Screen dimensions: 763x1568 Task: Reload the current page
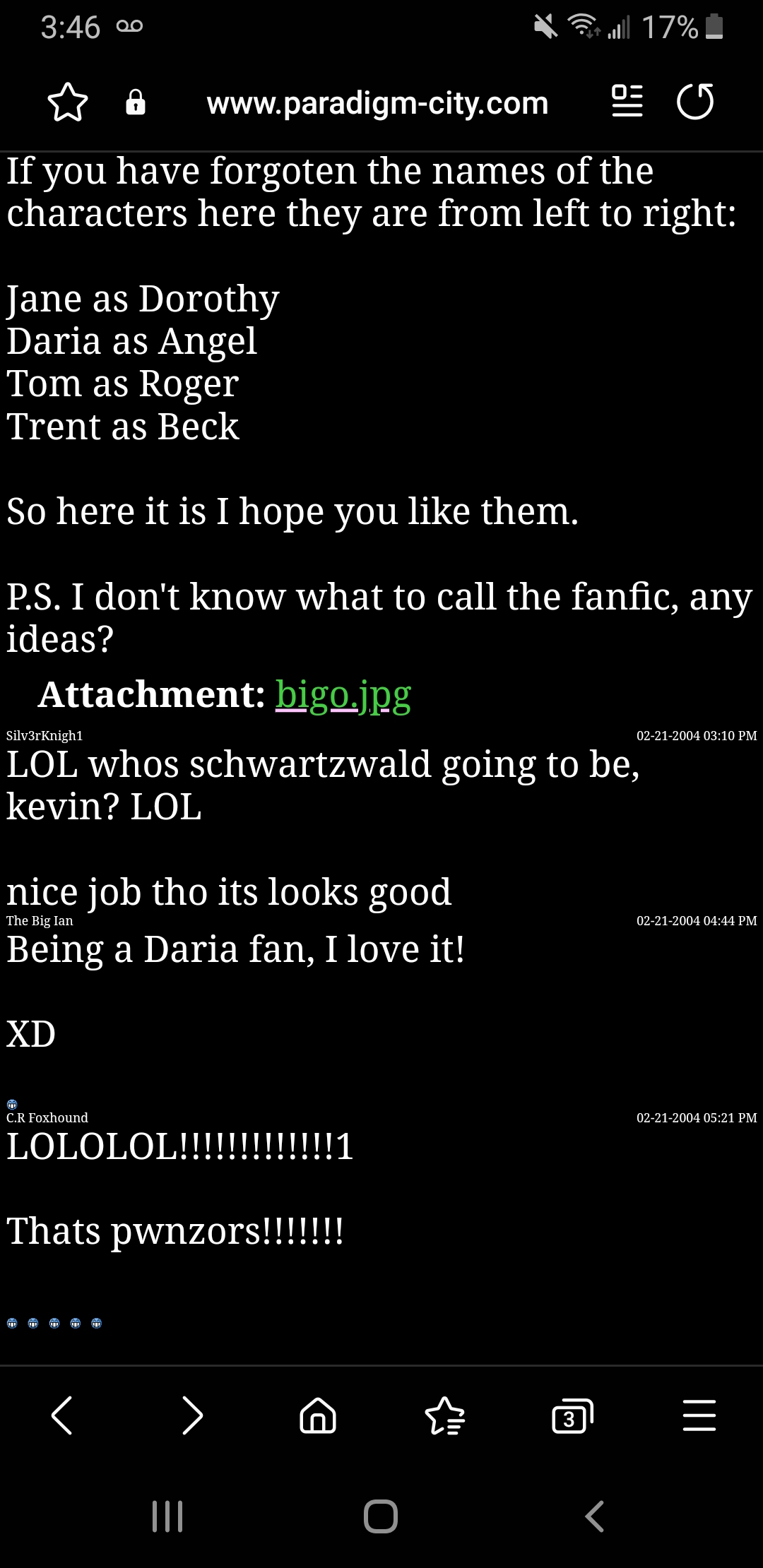[695, 102]
